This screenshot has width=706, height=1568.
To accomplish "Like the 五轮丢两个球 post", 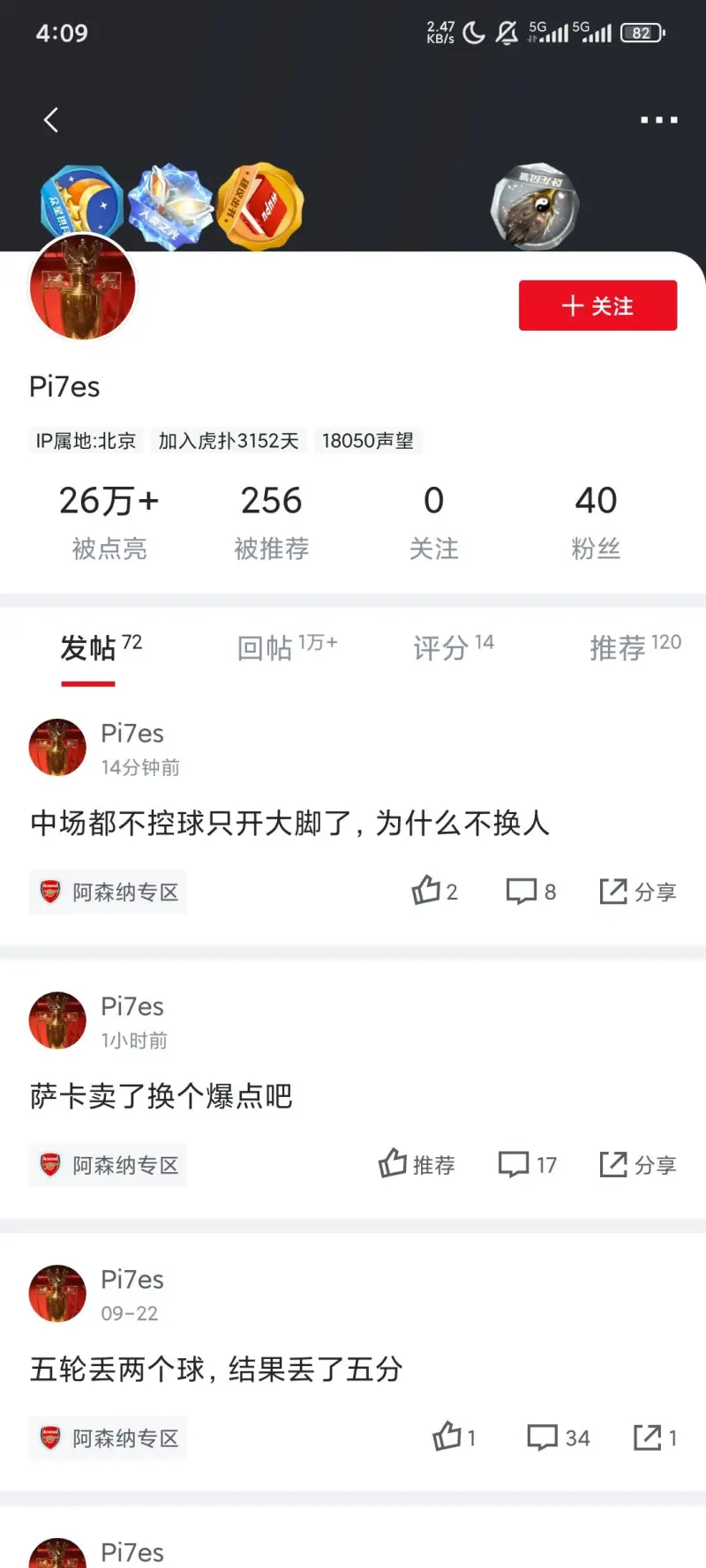I will coord(453,1437).
